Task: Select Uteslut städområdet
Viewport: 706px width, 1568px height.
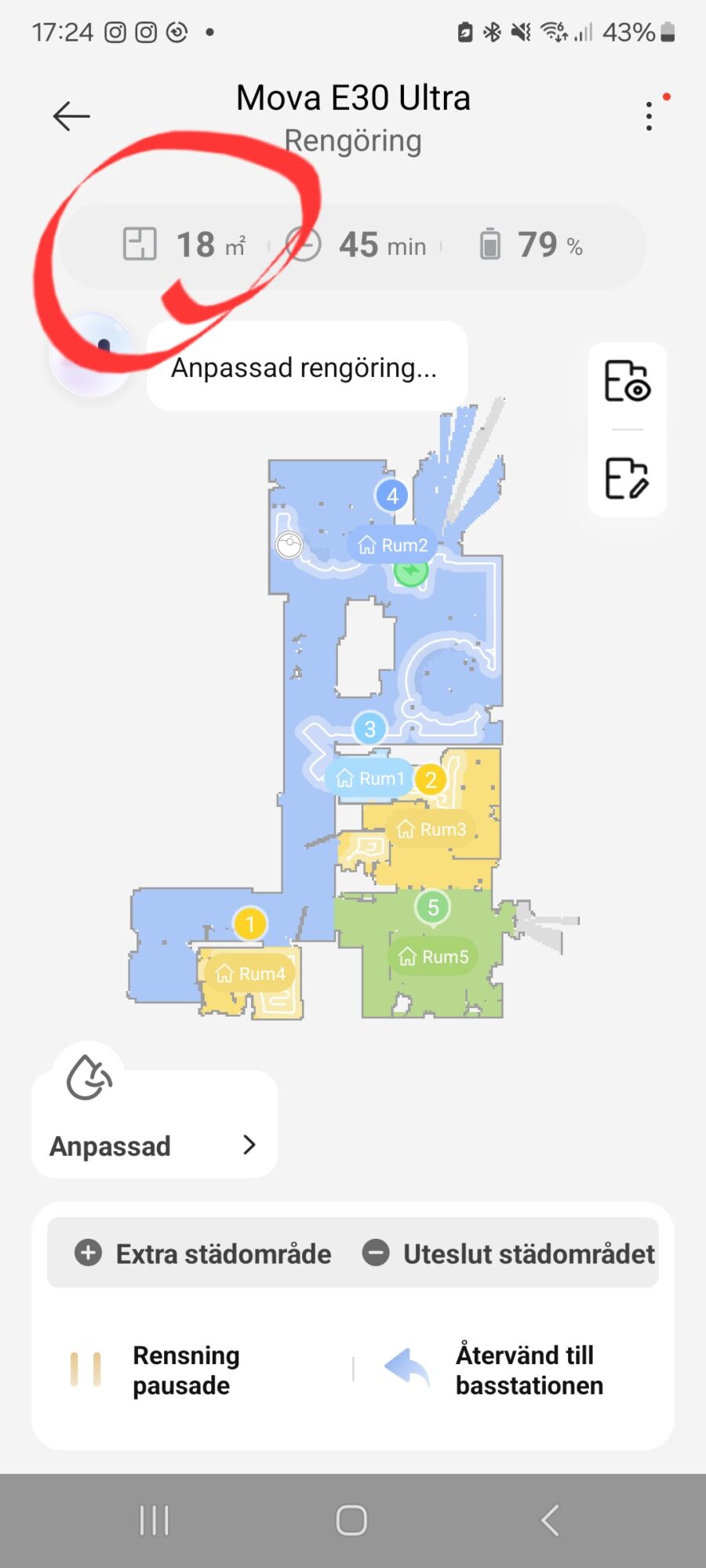Action: [510, 1254]
